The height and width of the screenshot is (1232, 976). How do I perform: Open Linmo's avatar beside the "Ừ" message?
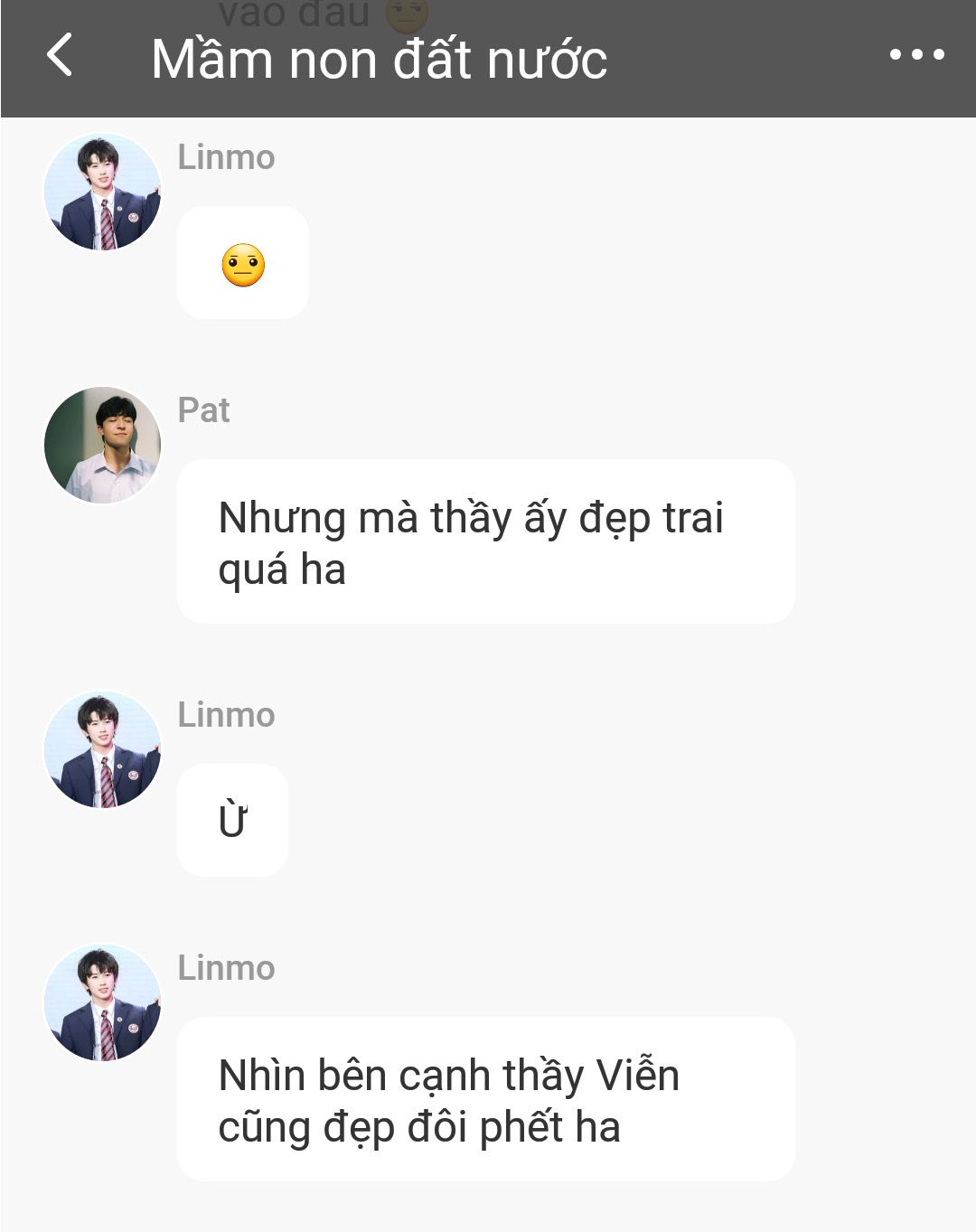tap(102, 749)
